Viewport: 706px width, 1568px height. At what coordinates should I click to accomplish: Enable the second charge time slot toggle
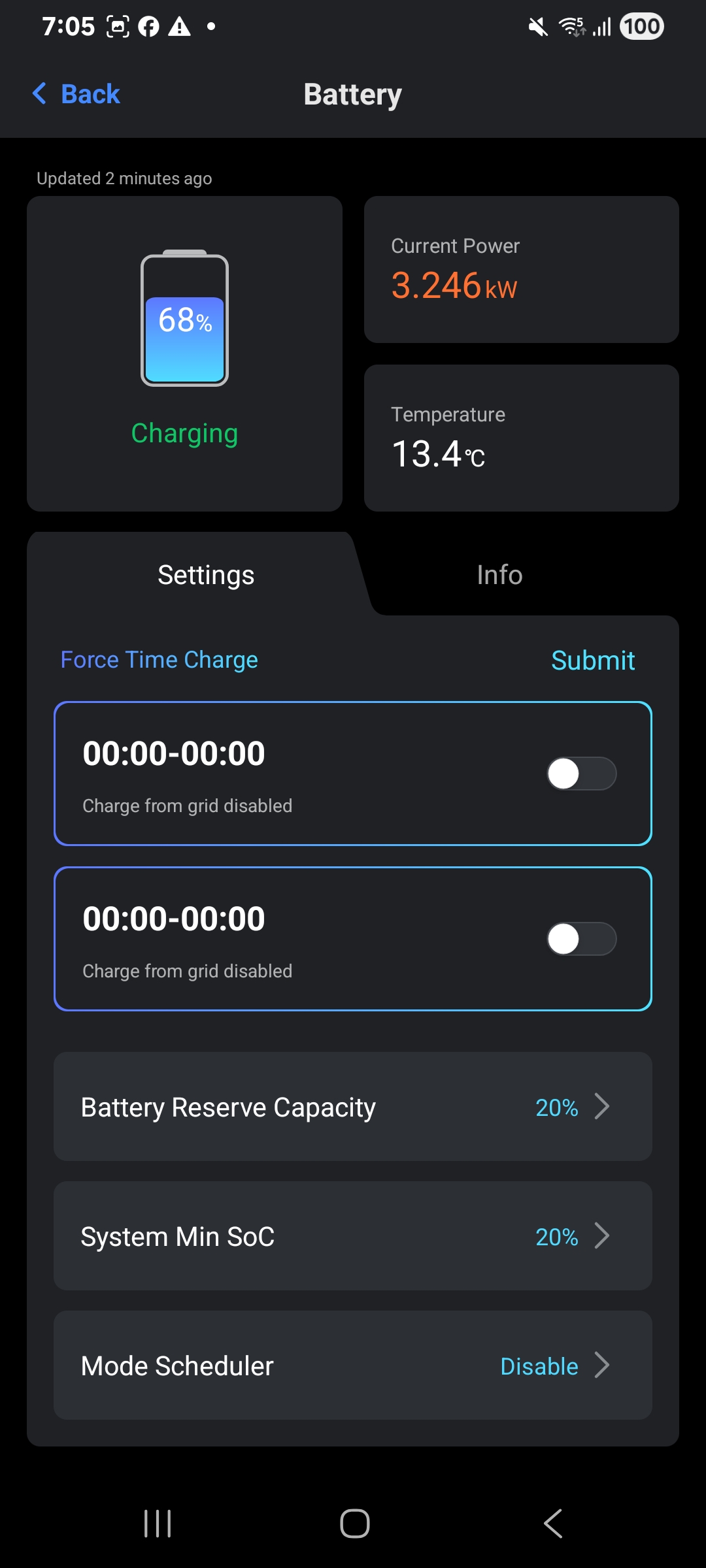581,939
